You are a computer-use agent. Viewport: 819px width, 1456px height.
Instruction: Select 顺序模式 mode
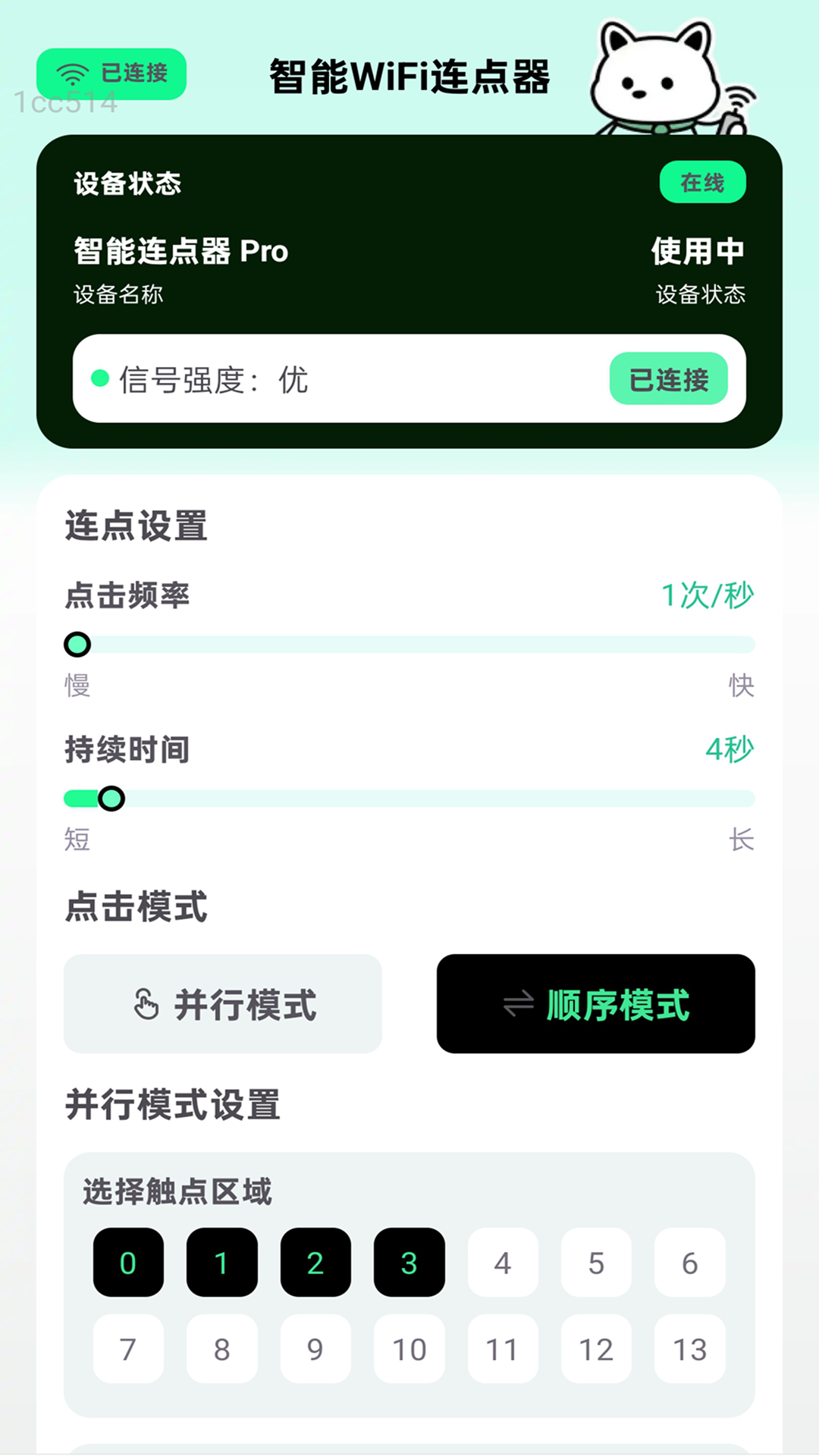point(595,1005)
